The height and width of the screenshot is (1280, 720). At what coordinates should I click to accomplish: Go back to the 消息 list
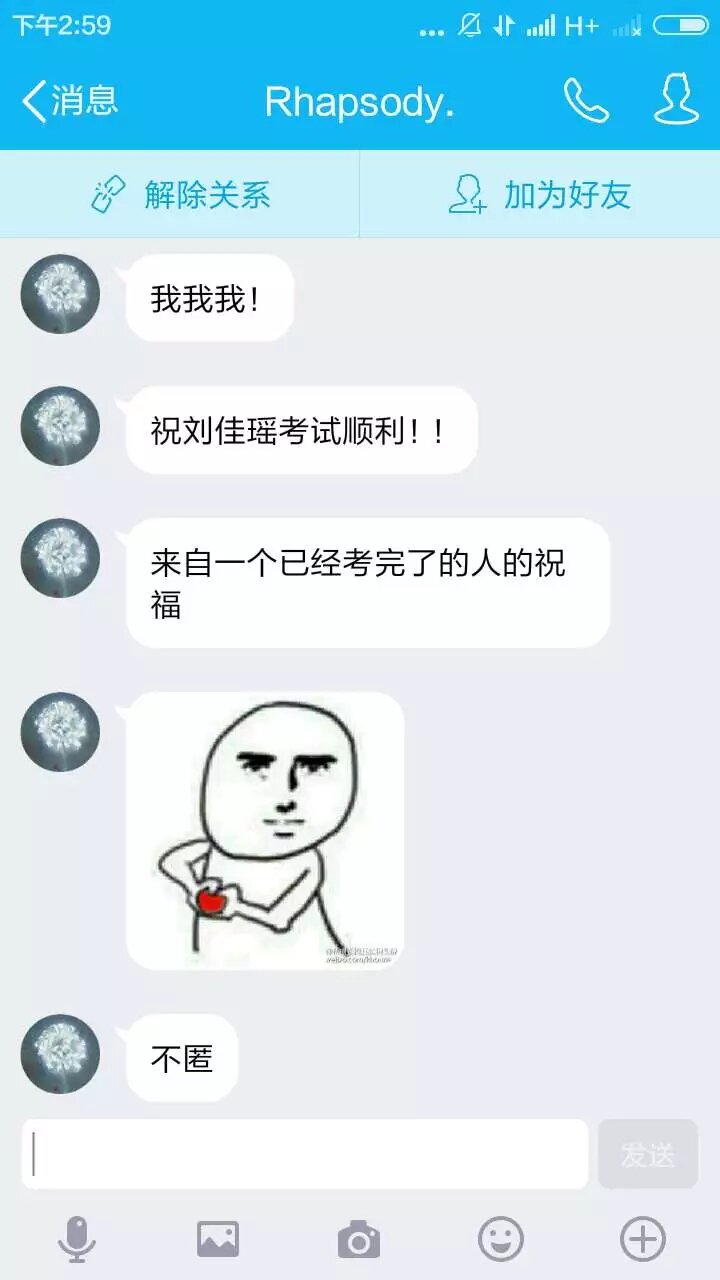(x=70, y=101)
